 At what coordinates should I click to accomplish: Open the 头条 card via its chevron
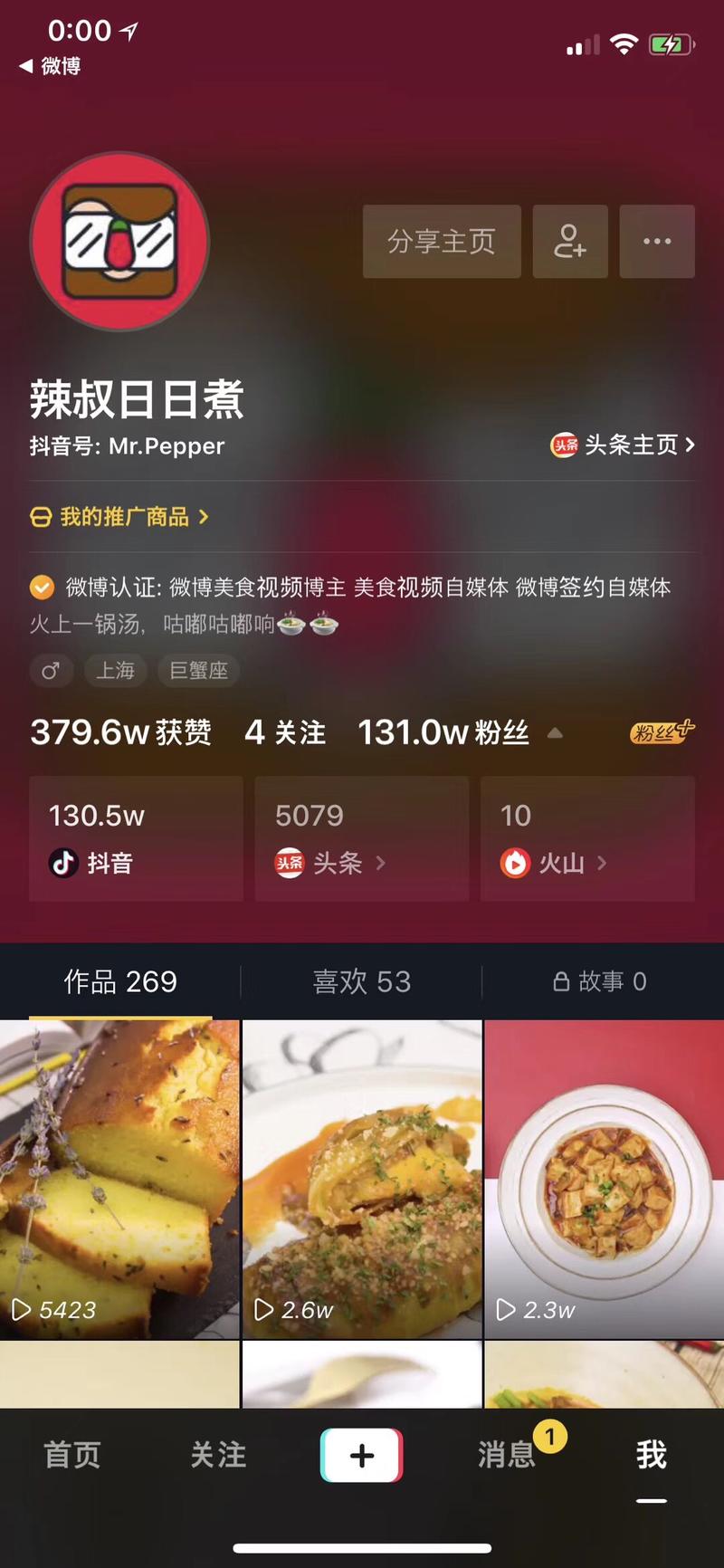[380, 863]
